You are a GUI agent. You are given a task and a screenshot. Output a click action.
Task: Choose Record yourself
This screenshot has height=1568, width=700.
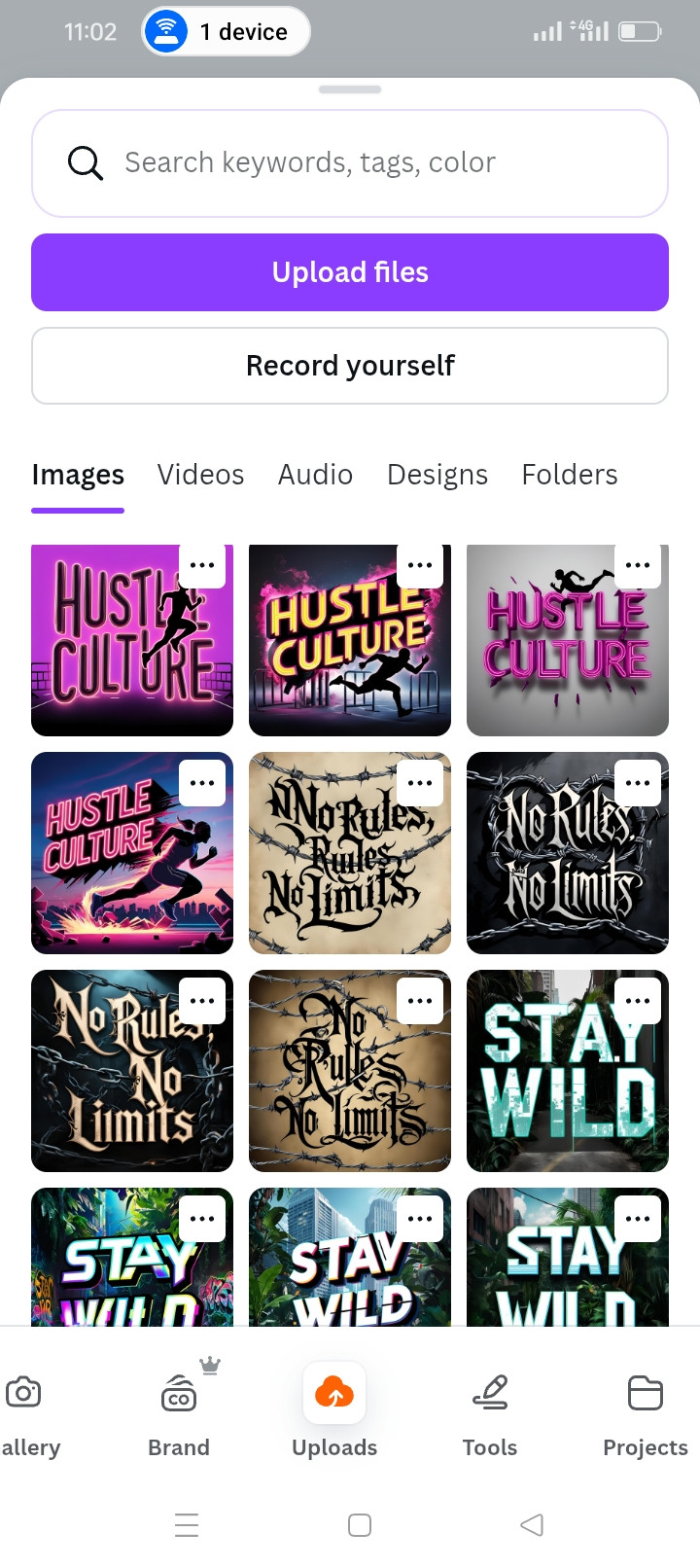(x=350, y=366)
